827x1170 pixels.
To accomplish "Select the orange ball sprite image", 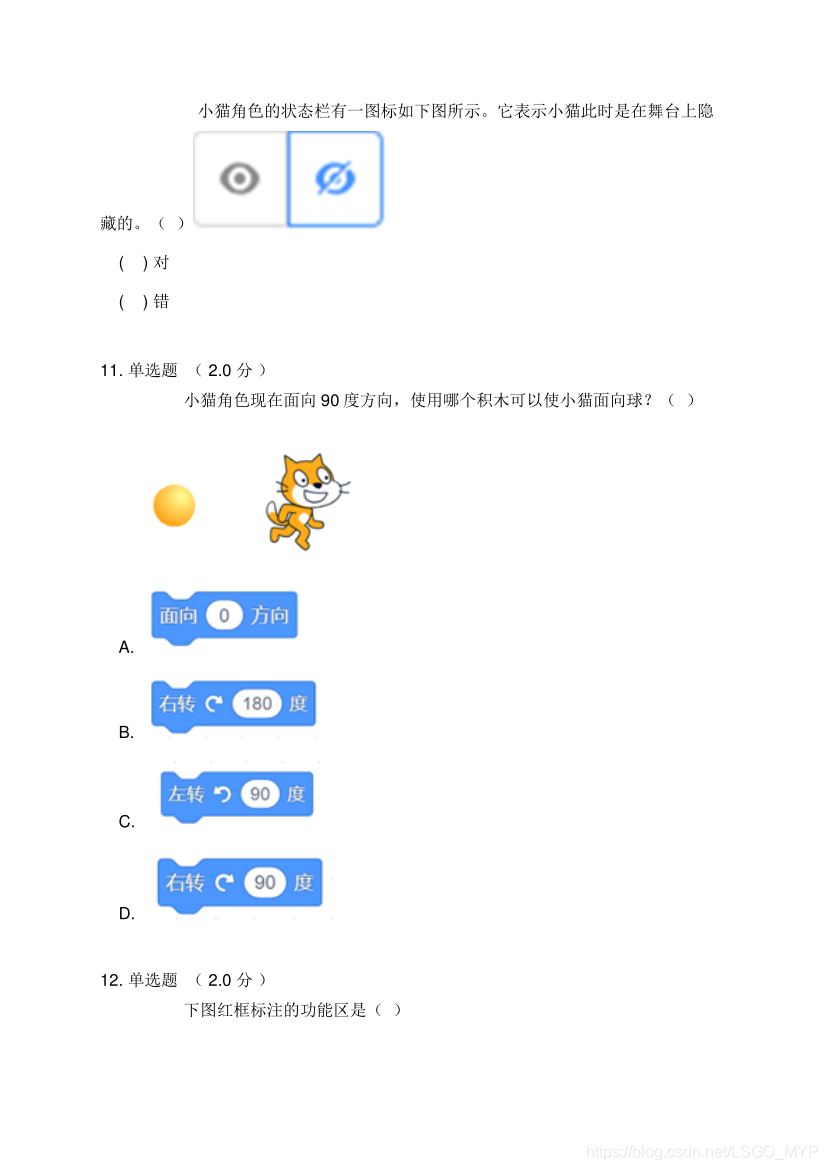I will click(174, 506).
